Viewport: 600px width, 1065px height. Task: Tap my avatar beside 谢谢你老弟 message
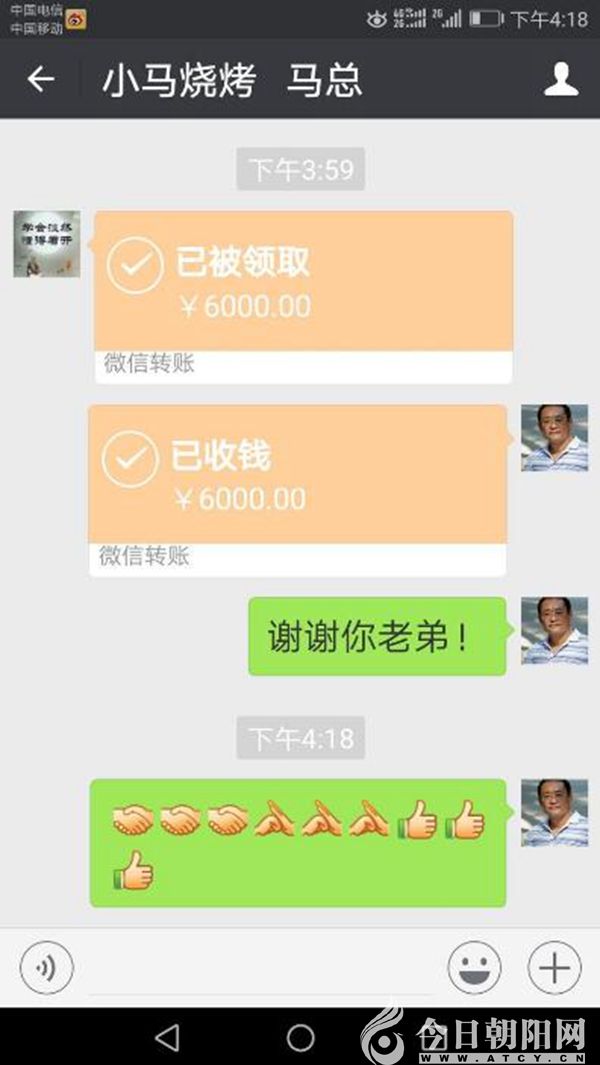[554, 631]
